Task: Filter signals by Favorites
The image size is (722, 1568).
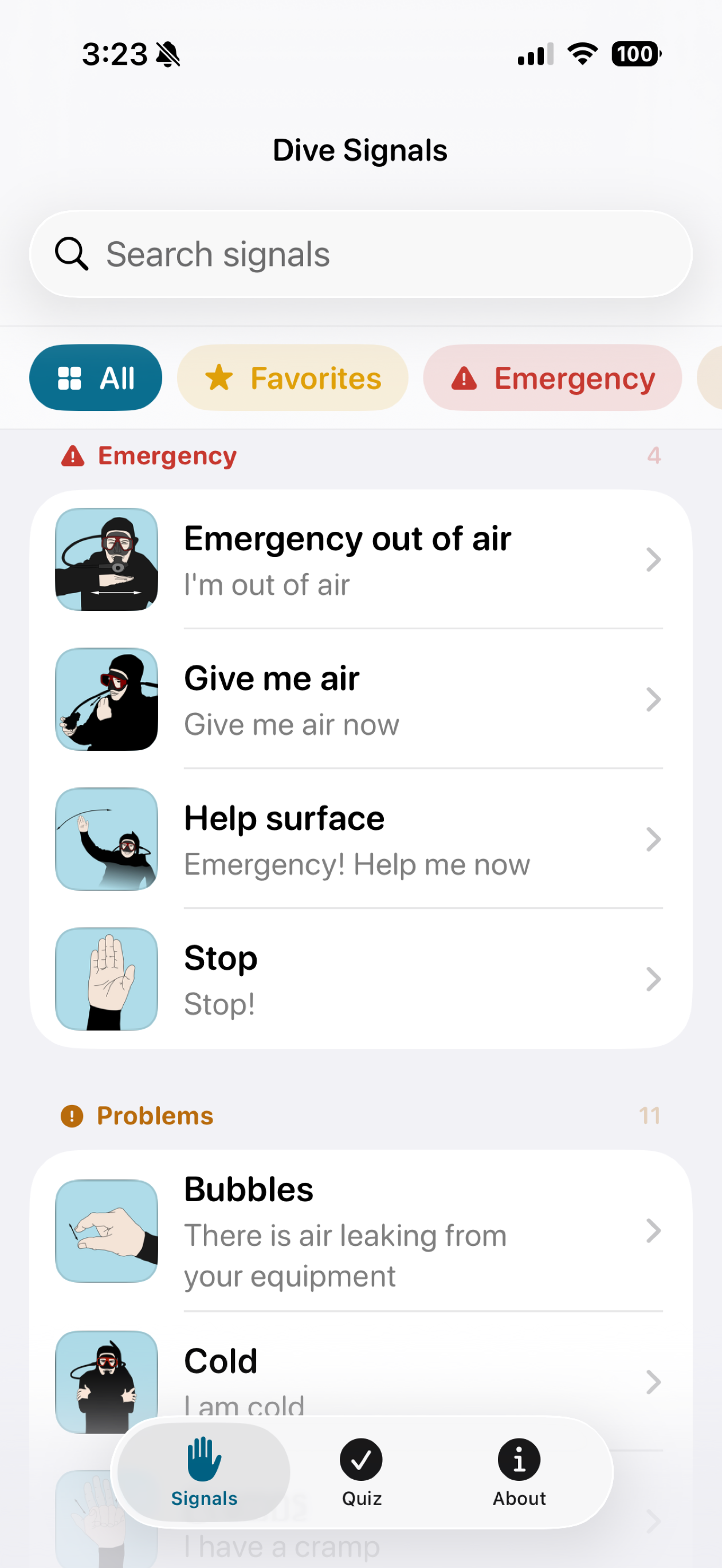Action: (x=292, y=378)
